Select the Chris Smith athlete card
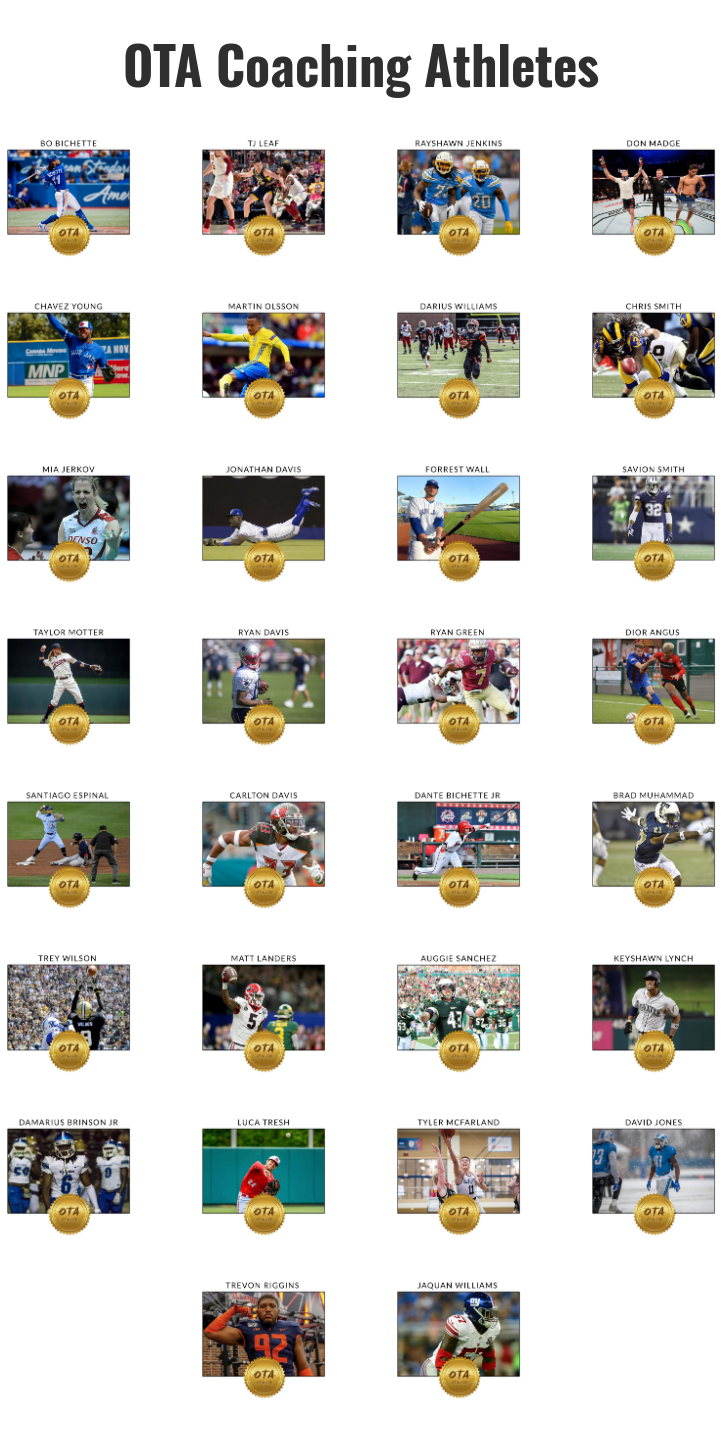The width and height of the screenshot is (725, 1442). pos(653,354)
